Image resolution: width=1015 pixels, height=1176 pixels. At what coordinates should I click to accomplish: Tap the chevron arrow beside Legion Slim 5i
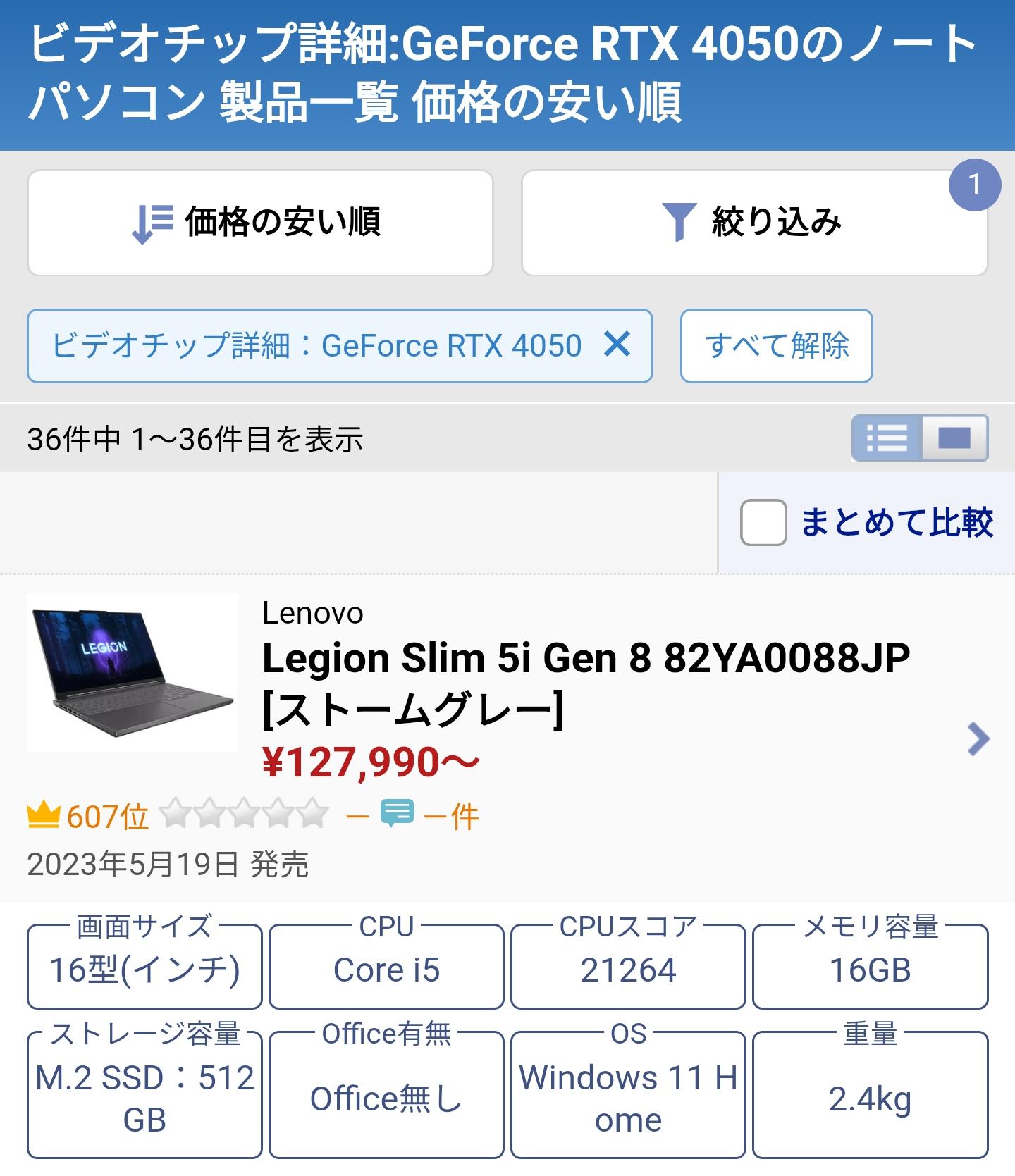tap(978, 738)
